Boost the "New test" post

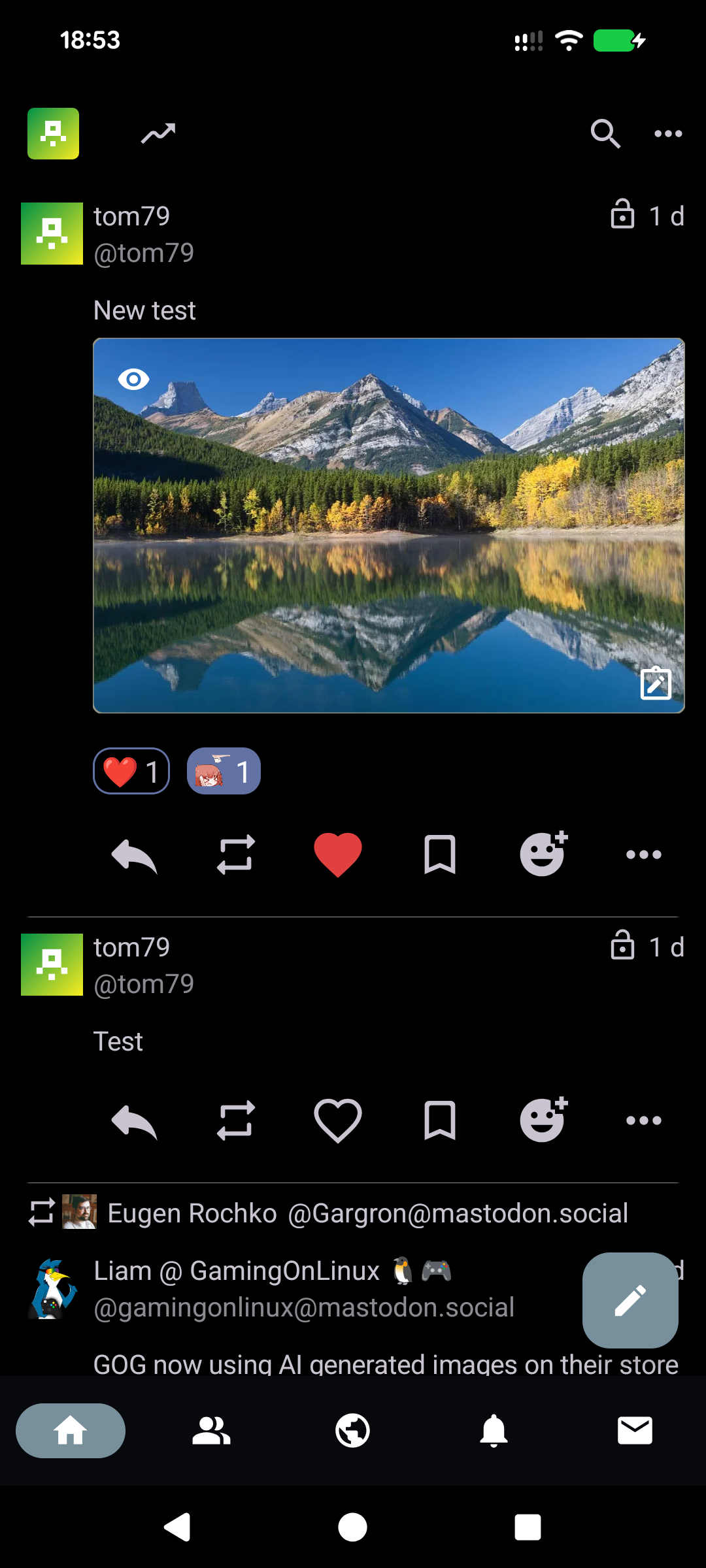235,855
